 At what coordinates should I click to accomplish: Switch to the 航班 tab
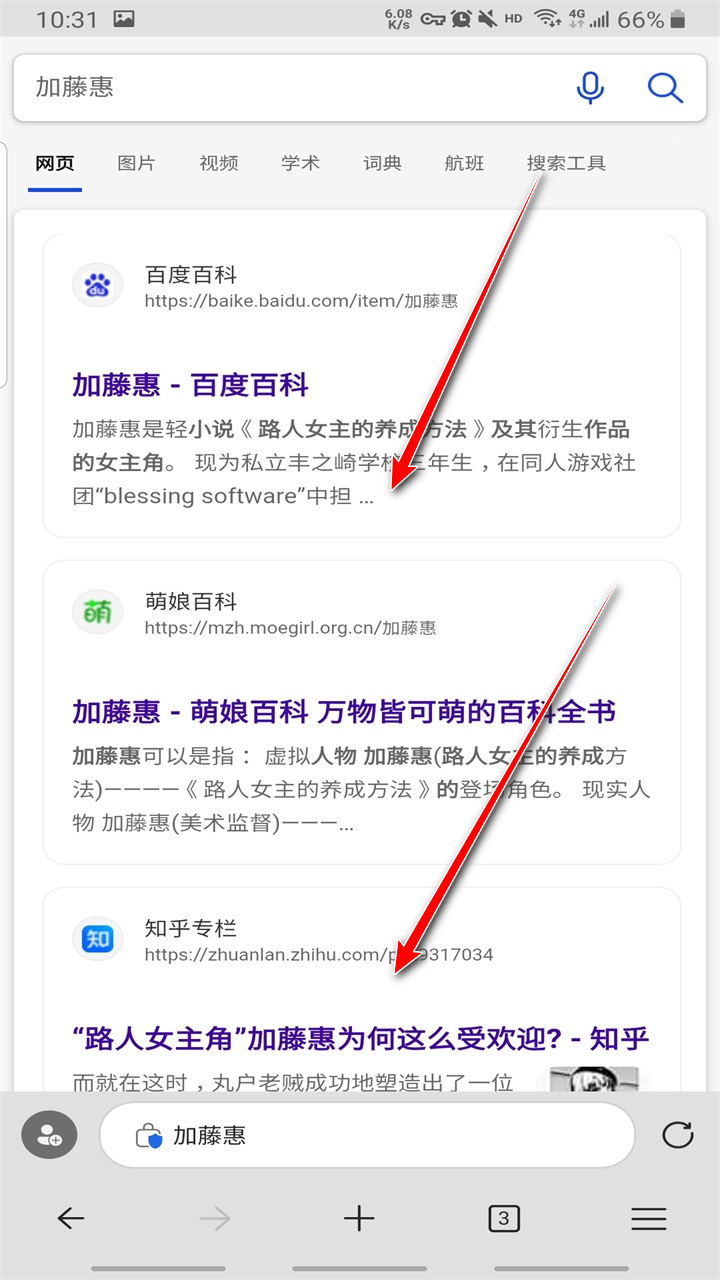point(464,163)
